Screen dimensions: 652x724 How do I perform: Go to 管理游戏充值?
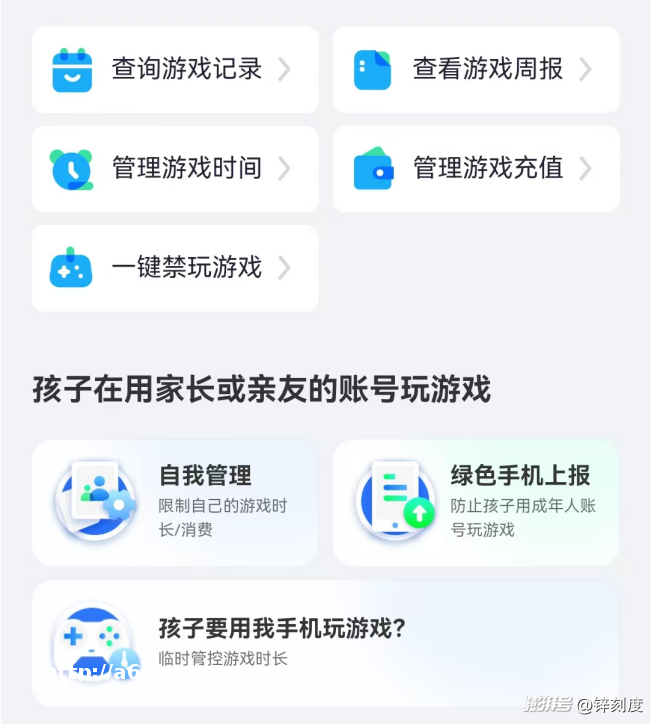click(476, 168)
